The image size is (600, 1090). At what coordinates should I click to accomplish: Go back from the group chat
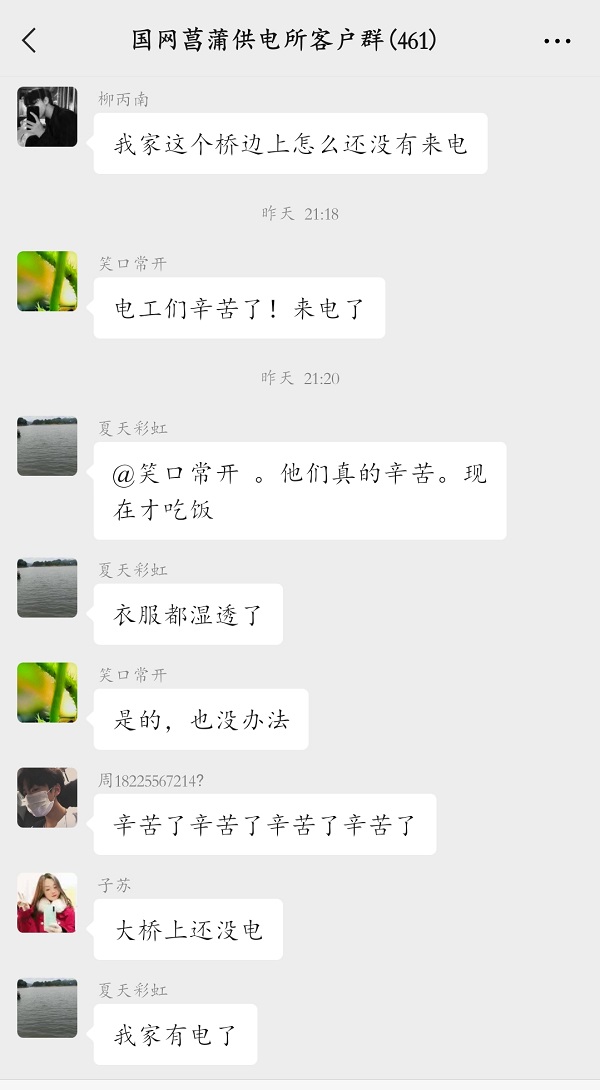pyautogui.click(x=29, y=40)
